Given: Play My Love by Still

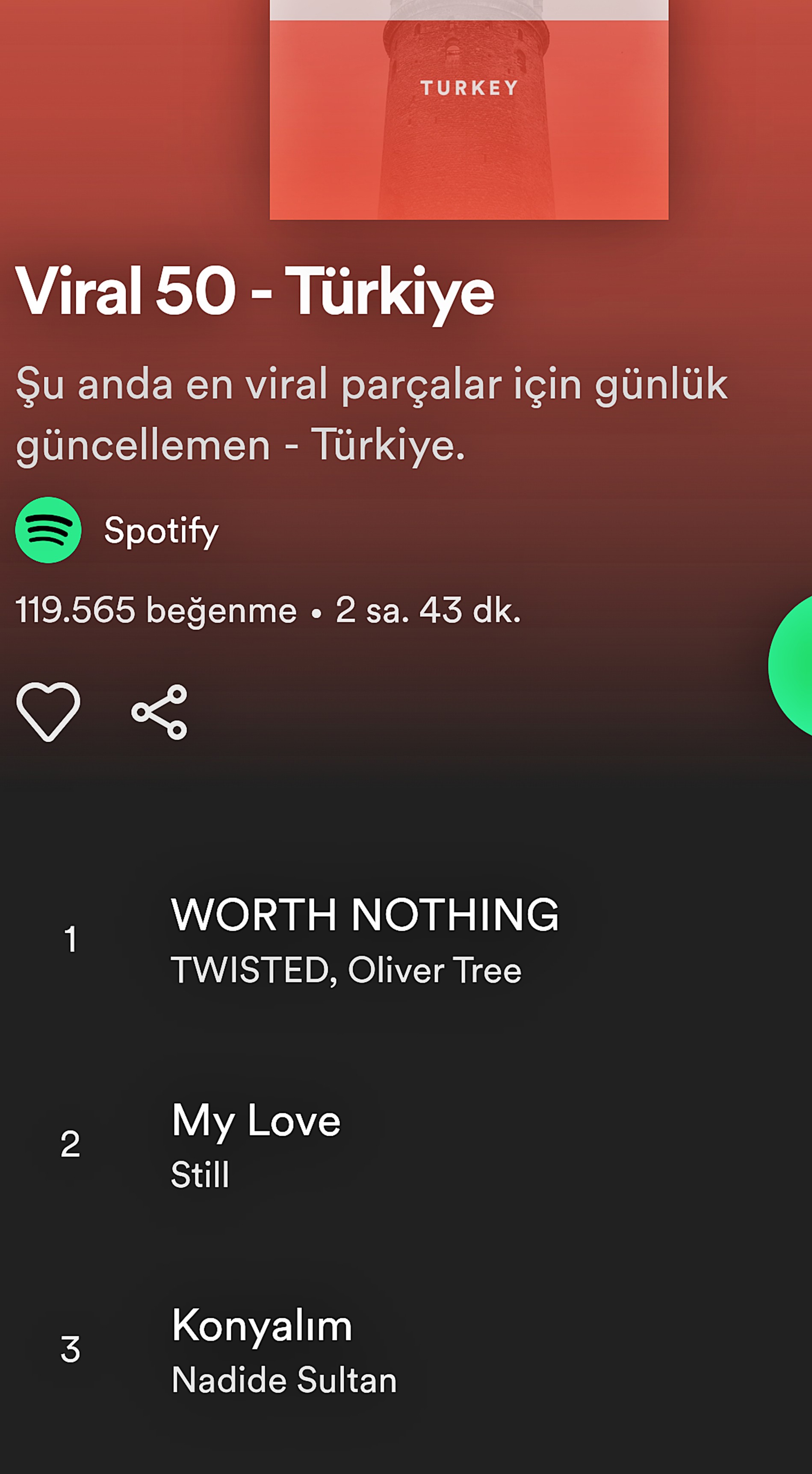Looking at the screenshot, I should pyautogui.click(x=406, y=1144).
